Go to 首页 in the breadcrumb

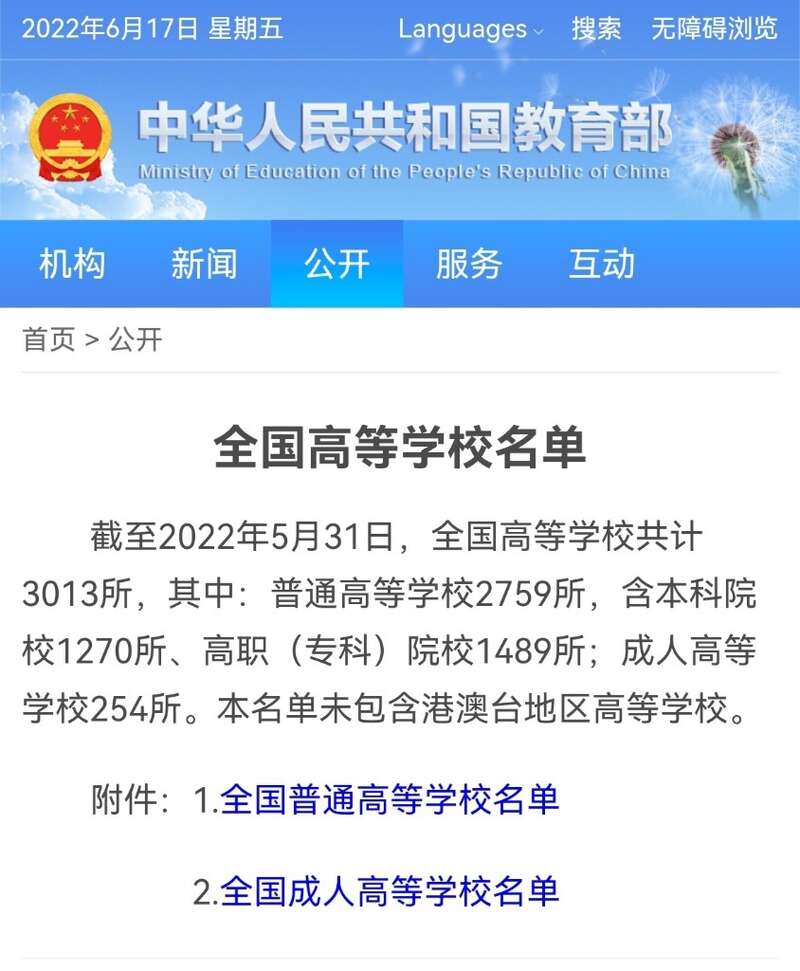tap(49, 340)
